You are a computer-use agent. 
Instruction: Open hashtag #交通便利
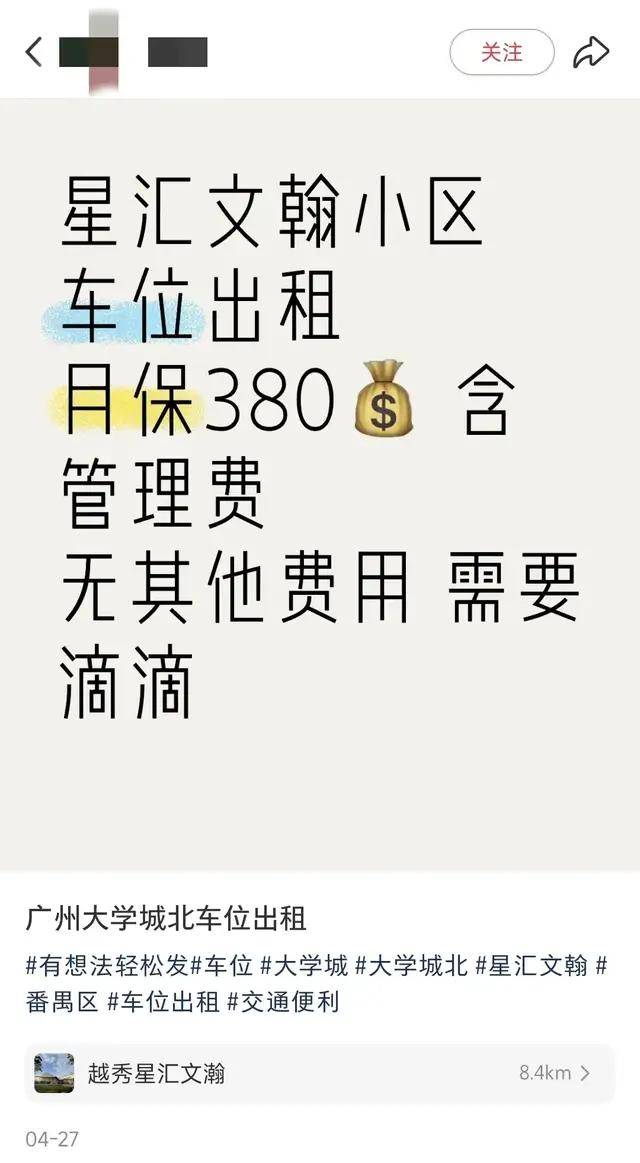[x=283, y=1001]
